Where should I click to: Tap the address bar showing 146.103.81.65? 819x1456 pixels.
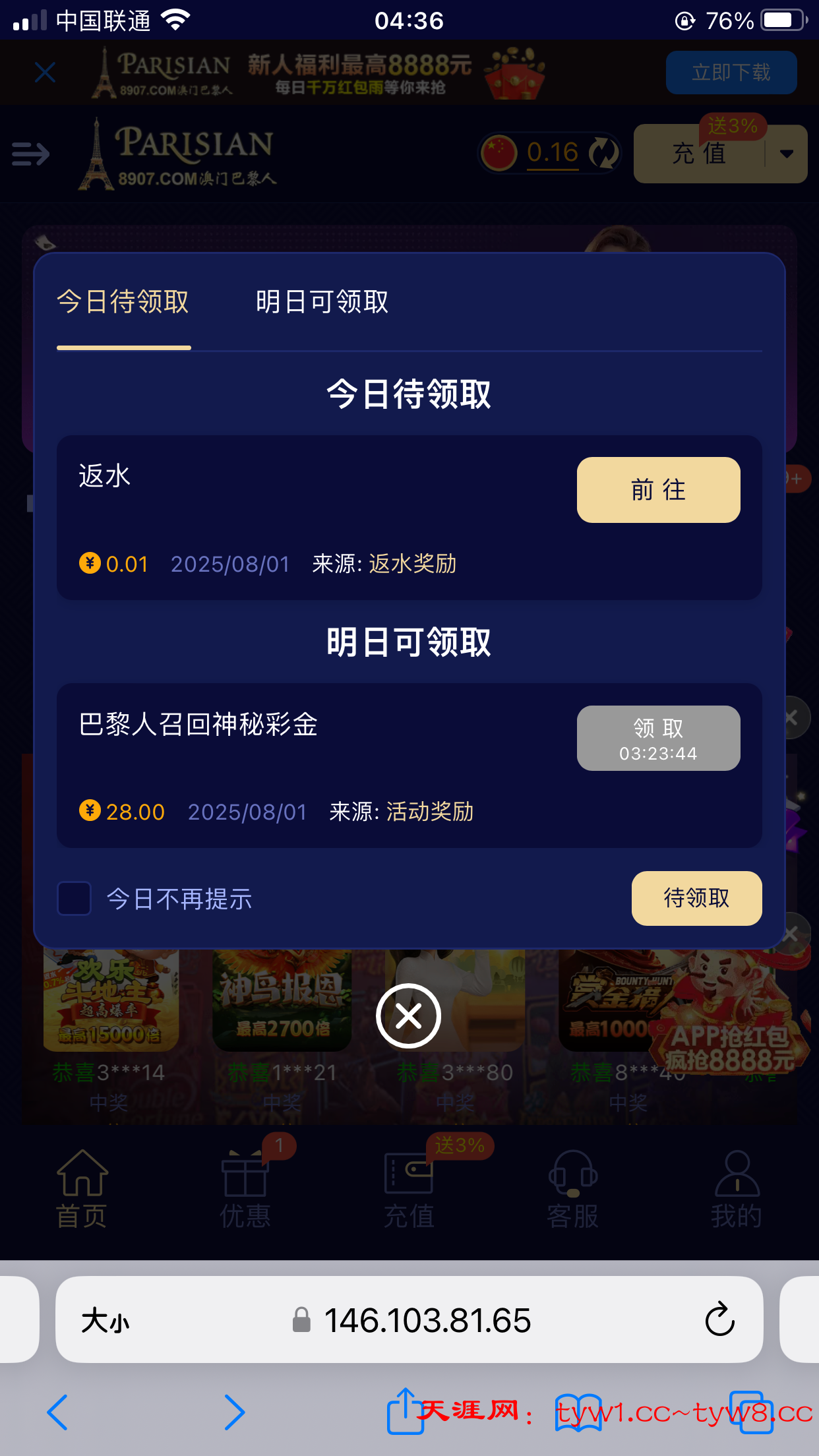(x=427, y=1320)
